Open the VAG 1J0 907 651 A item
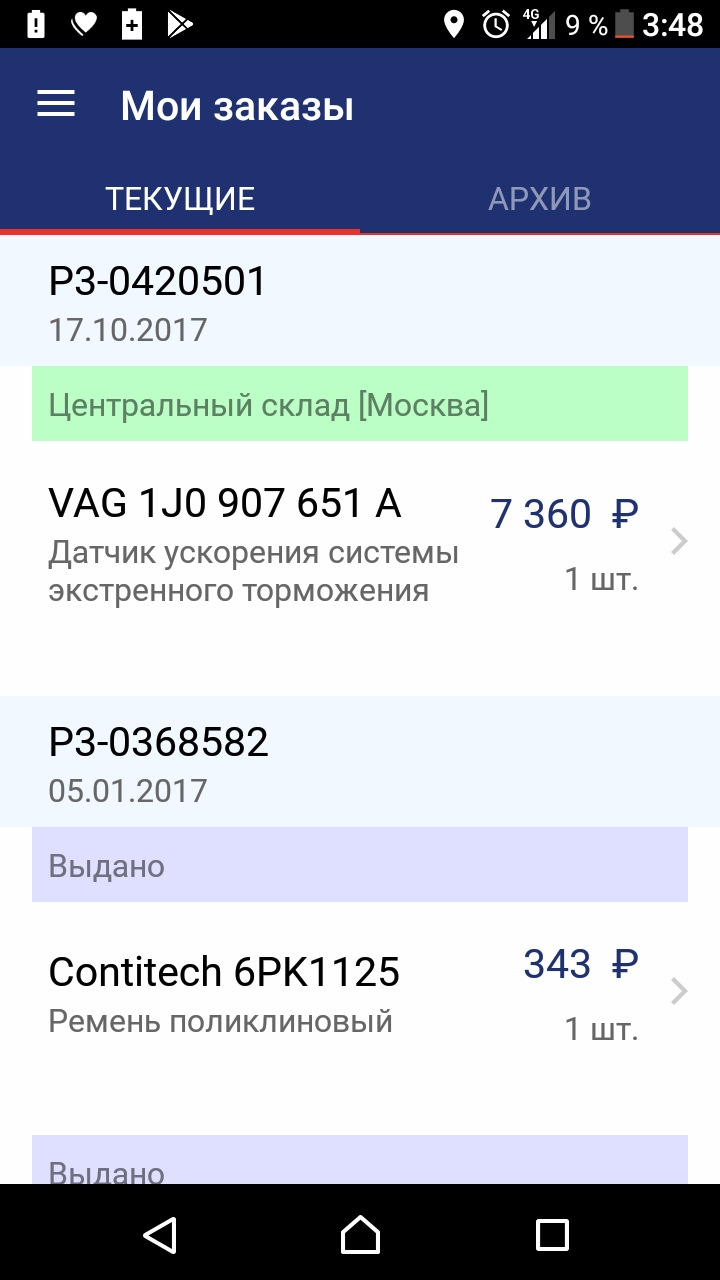 [x=360, y=545]
